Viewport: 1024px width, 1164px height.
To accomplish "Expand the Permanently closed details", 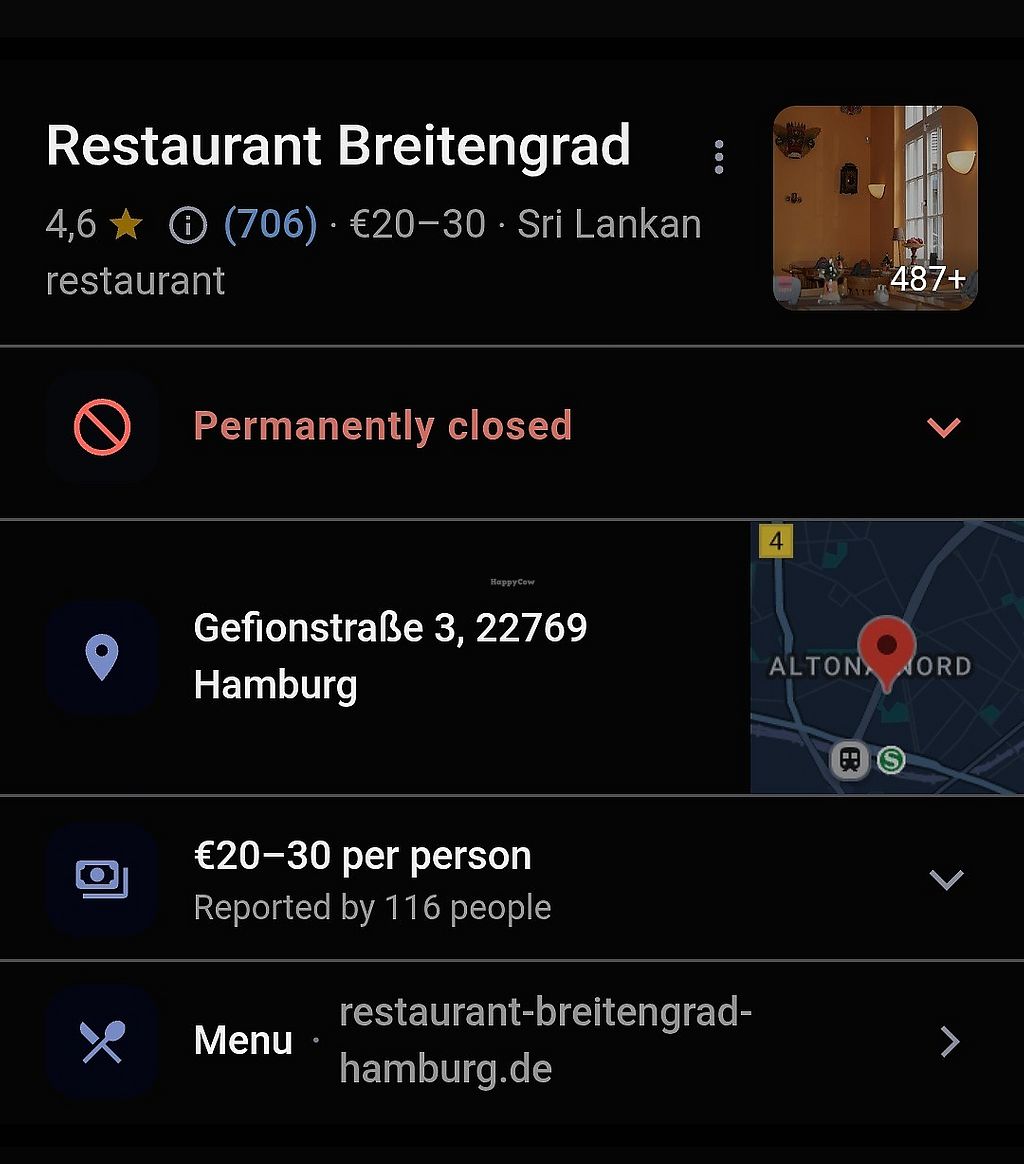I will tap(943, 428).
